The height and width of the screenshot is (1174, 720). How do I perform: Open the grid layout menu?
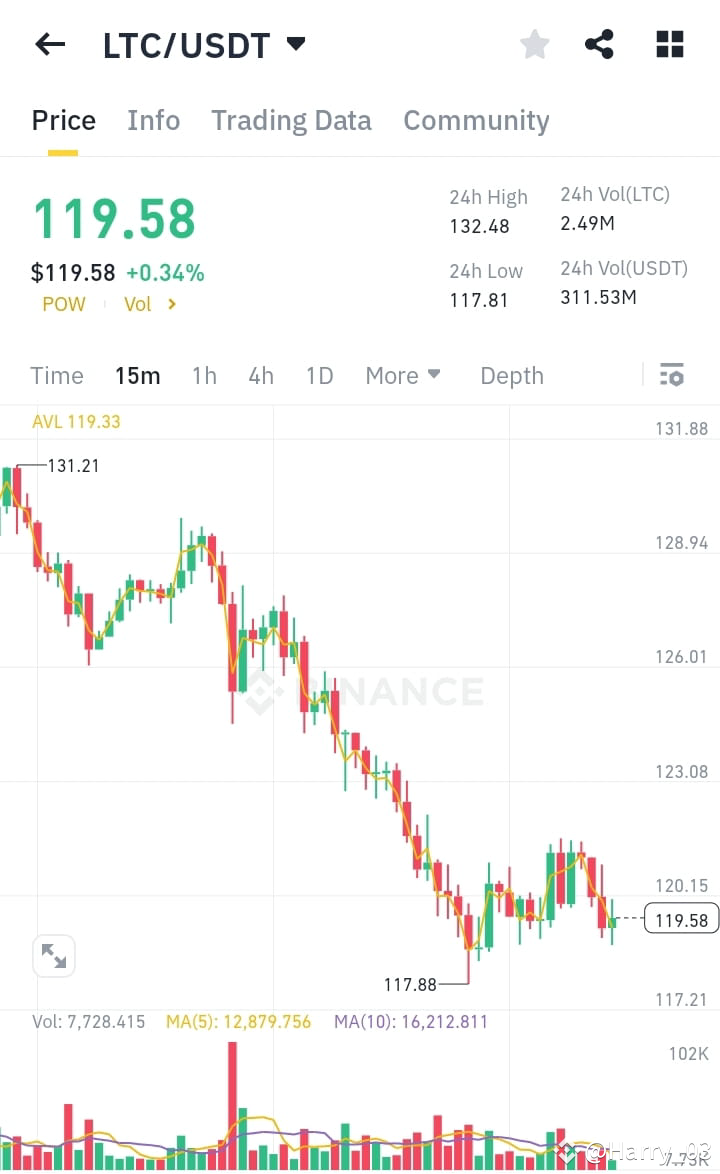(x=668, y=44)
